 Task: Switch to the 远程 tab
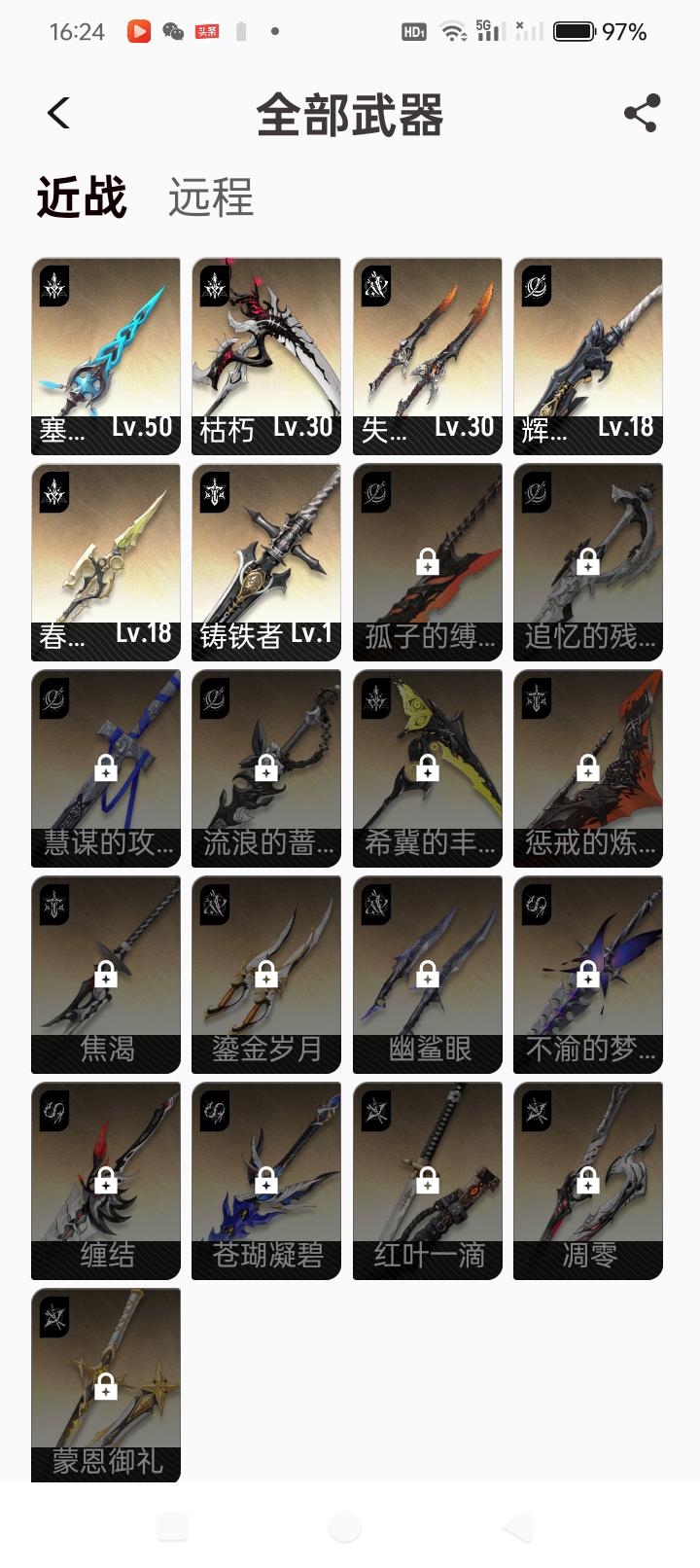(x=210, y=197)
